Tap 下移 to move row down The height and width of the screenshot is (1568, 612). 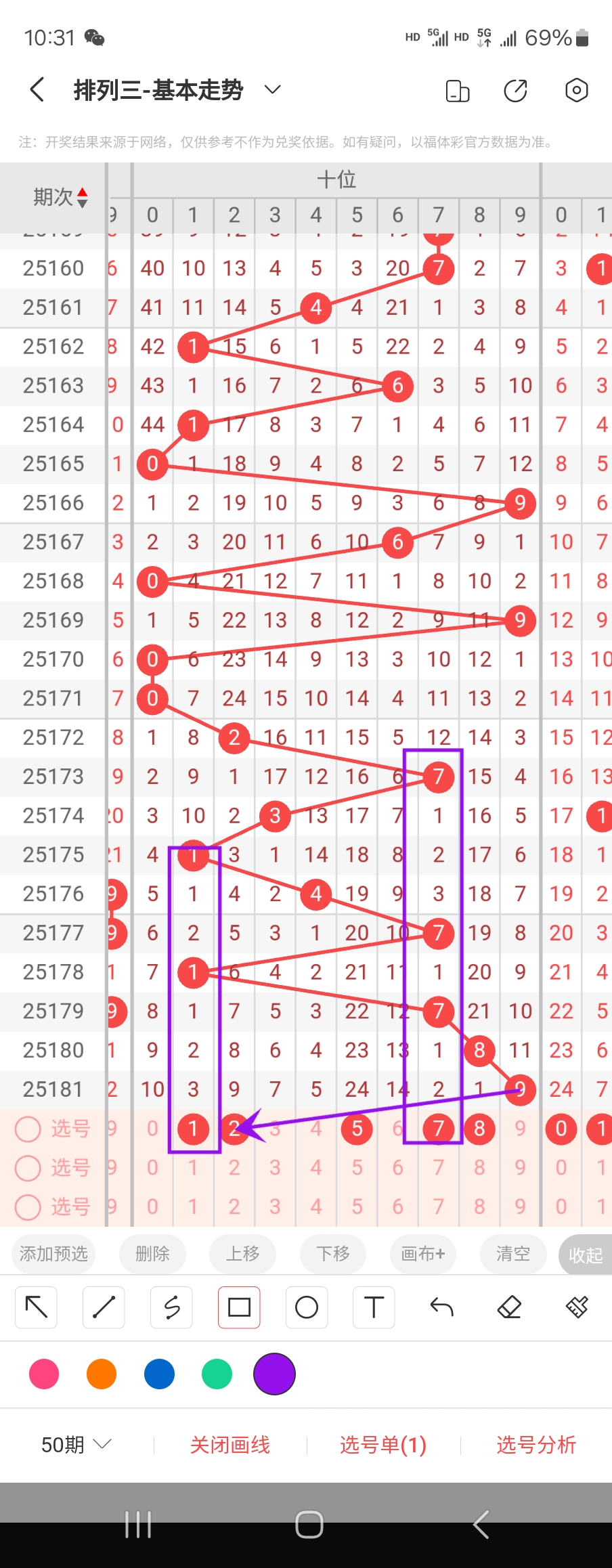333,1254
